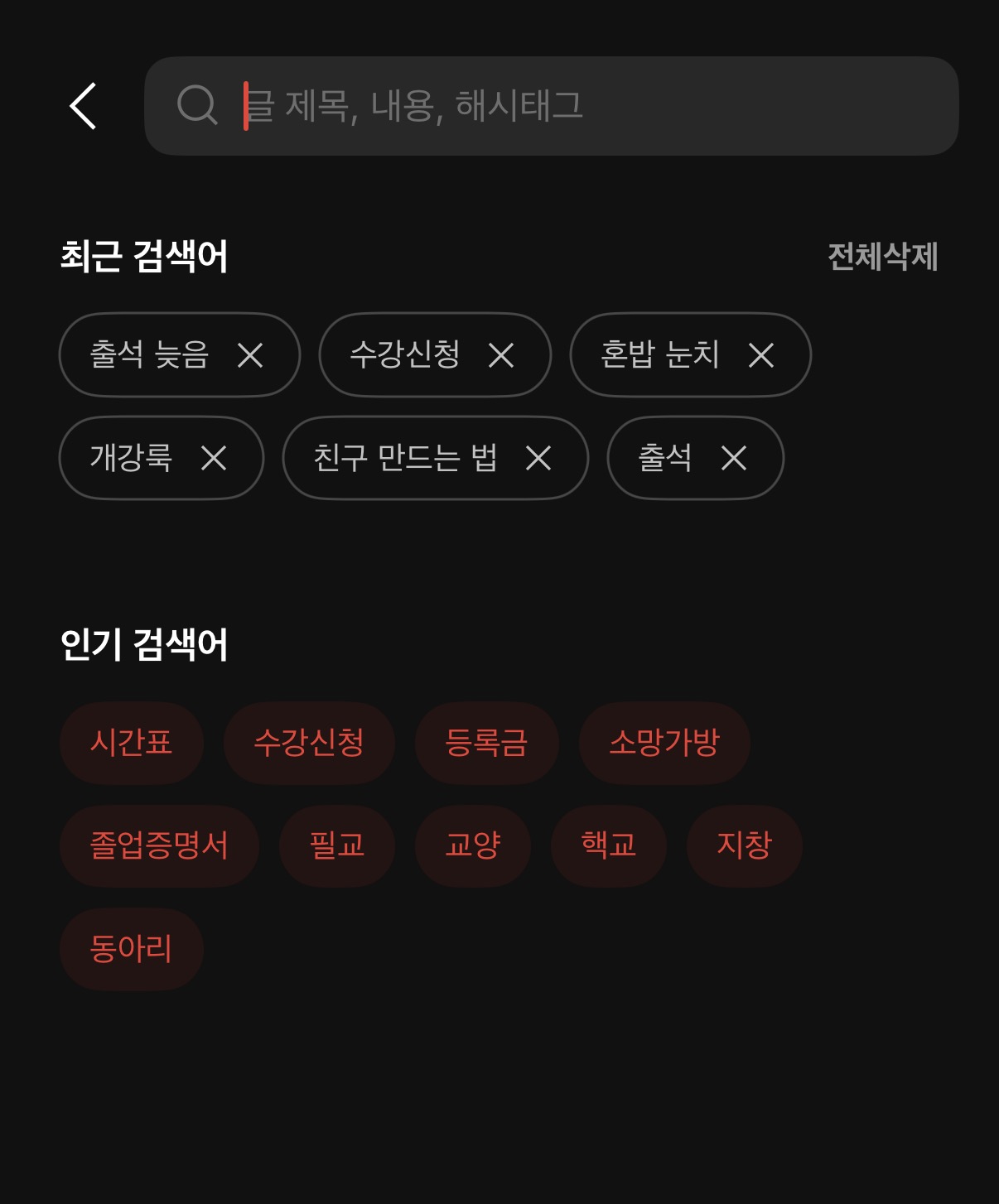Choose the 동아리 popular chip
This screenshot has height=1204, width=999.
tap(131, 949)
